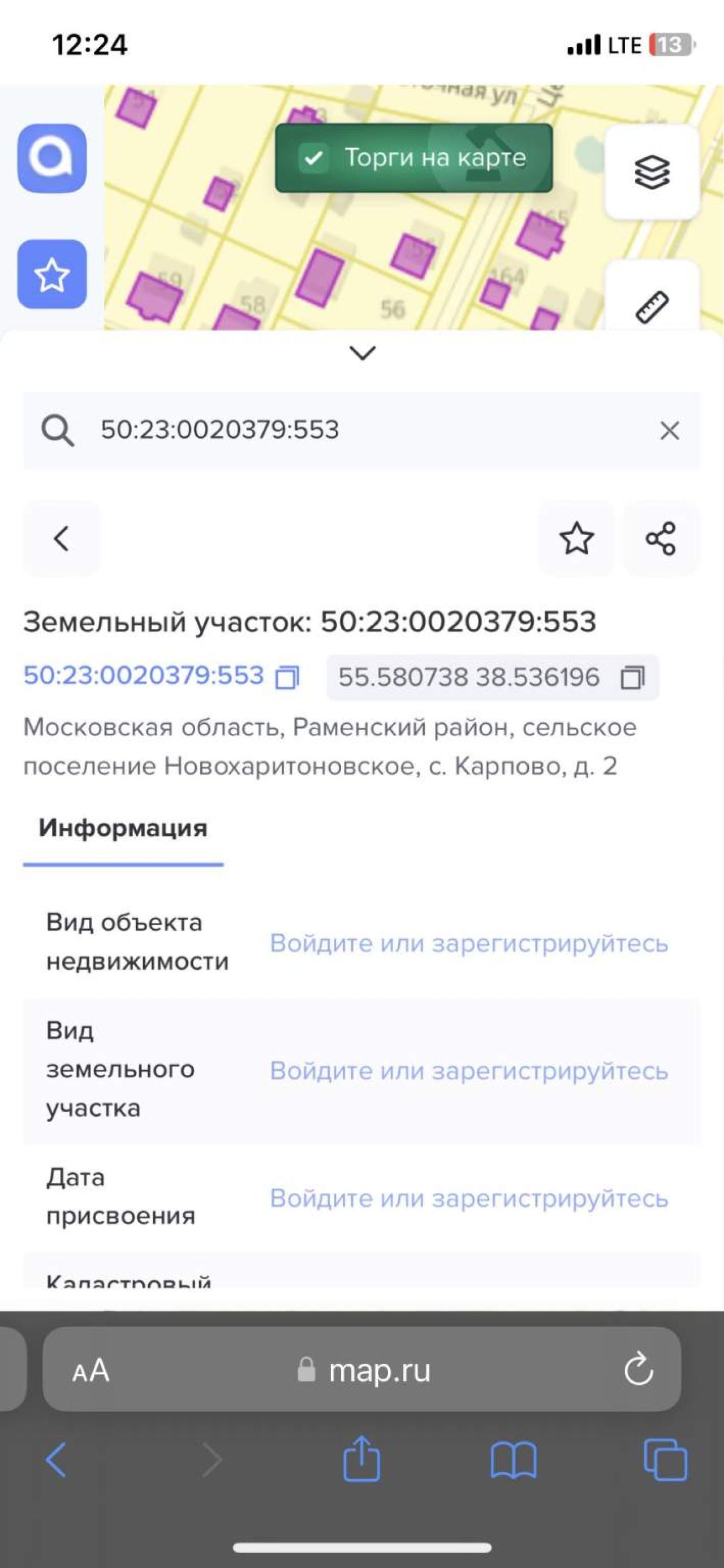Open the login link for Дата присвоения
The height and width of the screenshot is (1568, 724).
469,1198
